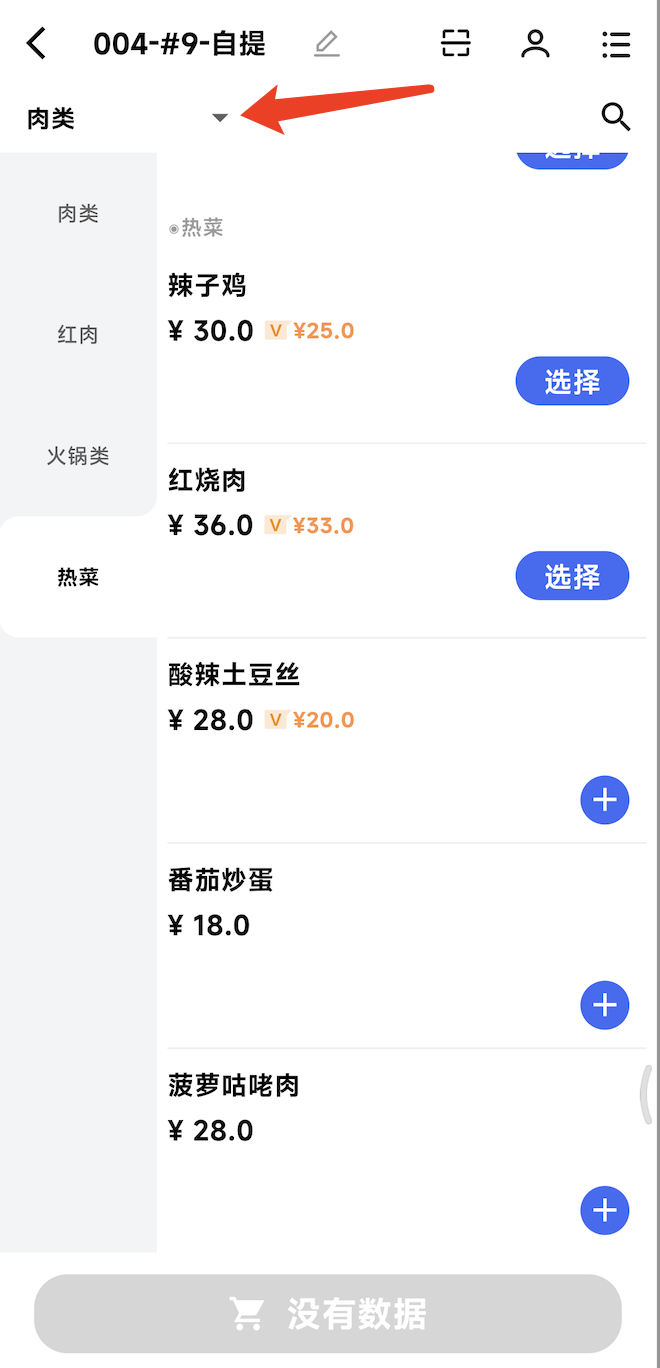This screenshot has width=660, height=1368.
Task: Choose options for 红烧肉
Action: (x=572, y=576)
